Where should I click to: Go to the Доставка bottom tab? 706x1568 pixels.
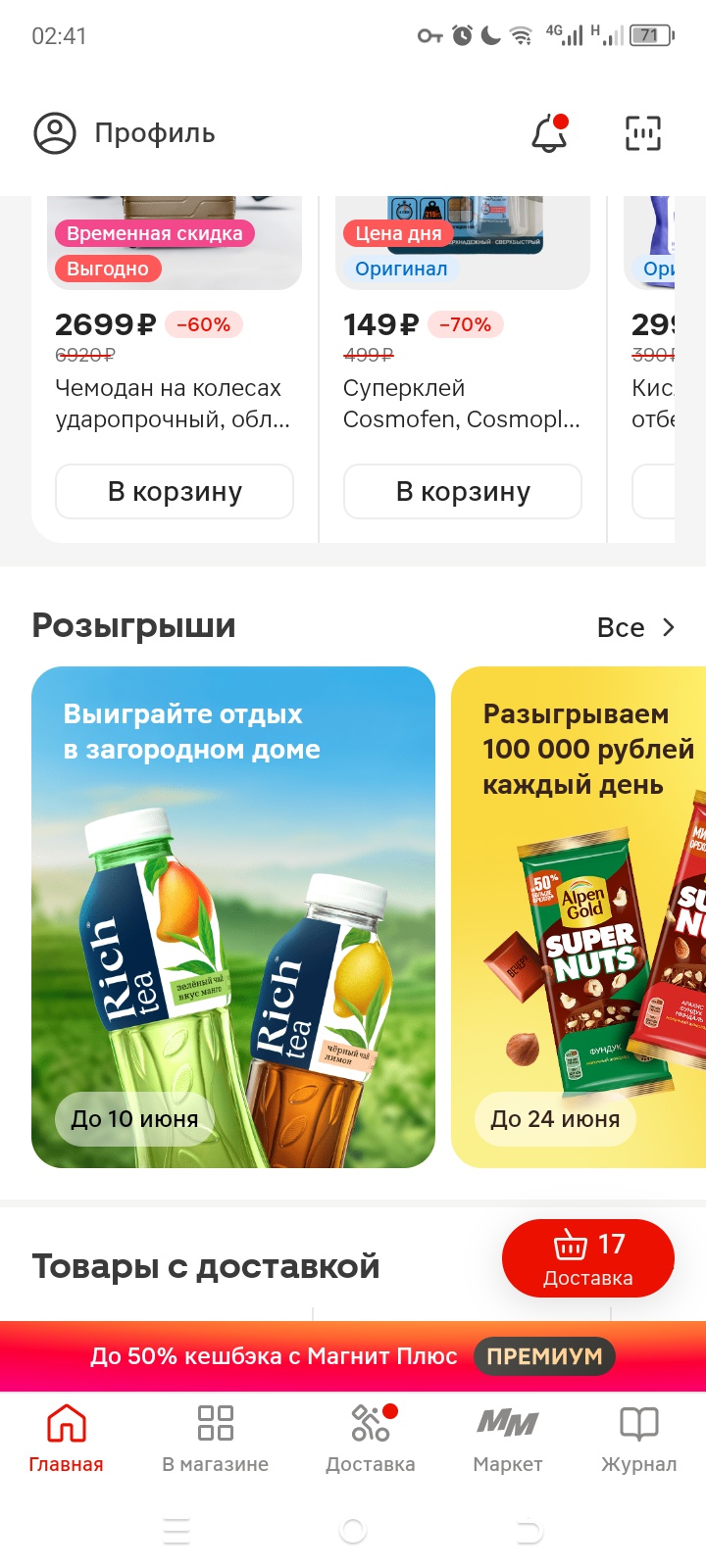pyautogui.click(x=371, y=1438)
